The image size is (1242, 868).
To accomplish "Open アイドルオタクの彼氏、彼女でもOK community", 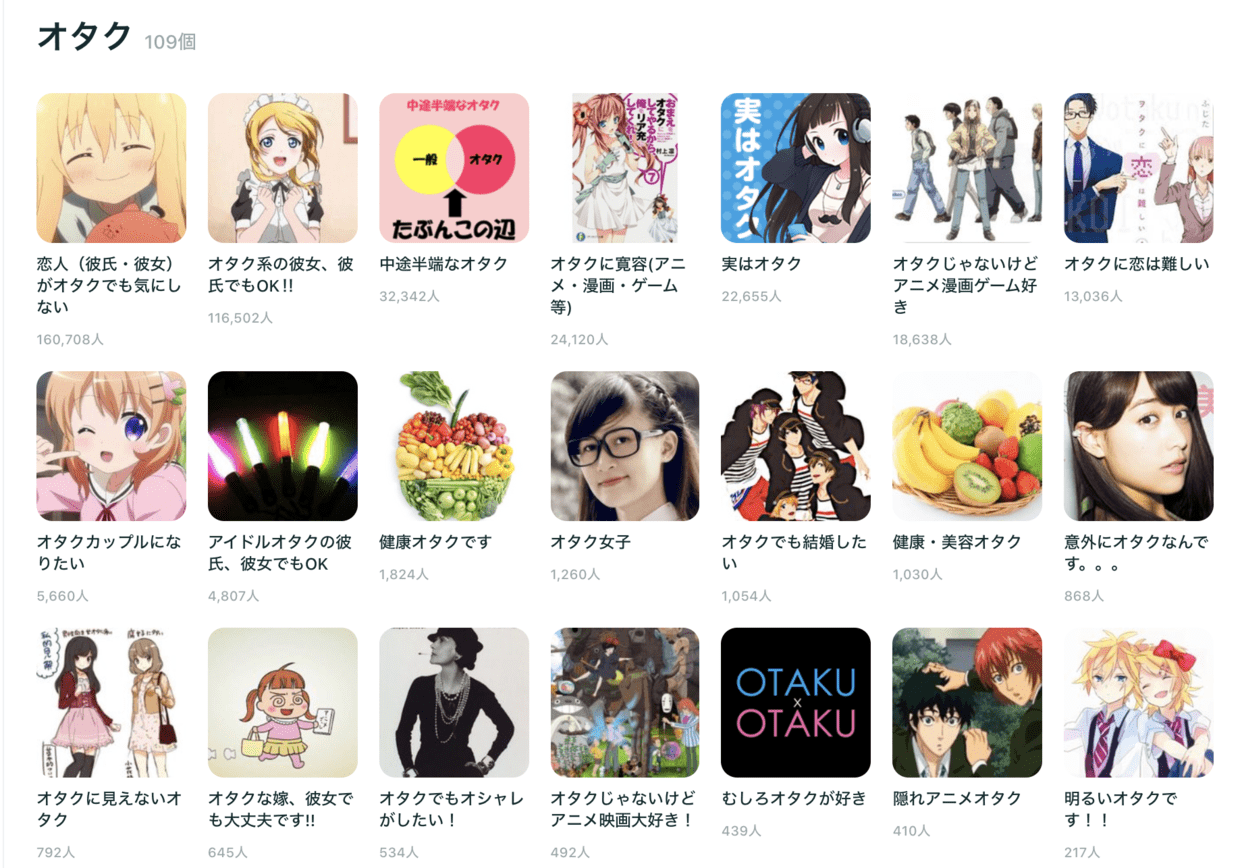I will pyautogui.click(x=282, y=446).
